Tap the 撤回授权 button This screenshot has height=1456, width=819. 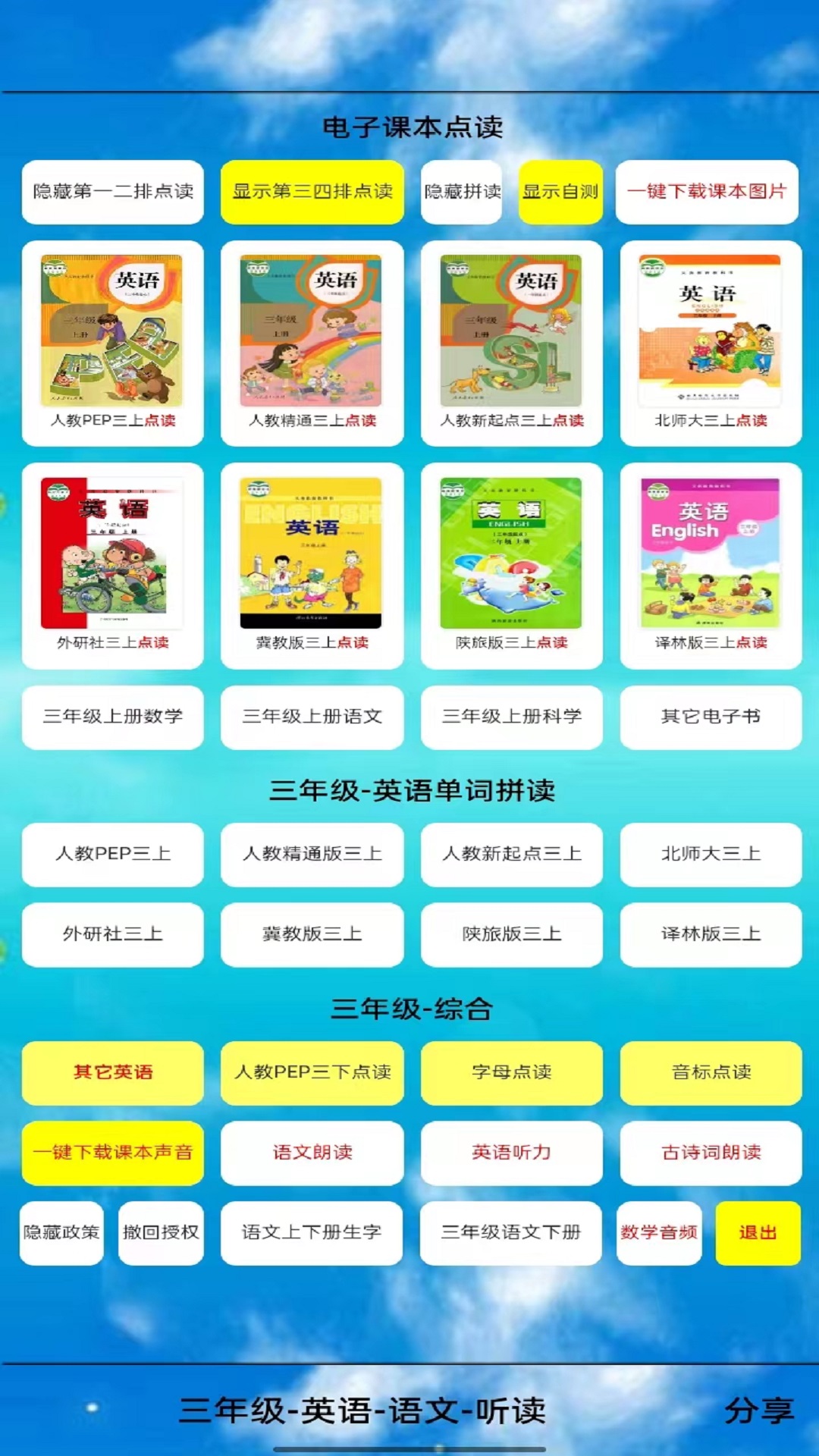[161, 1233]
